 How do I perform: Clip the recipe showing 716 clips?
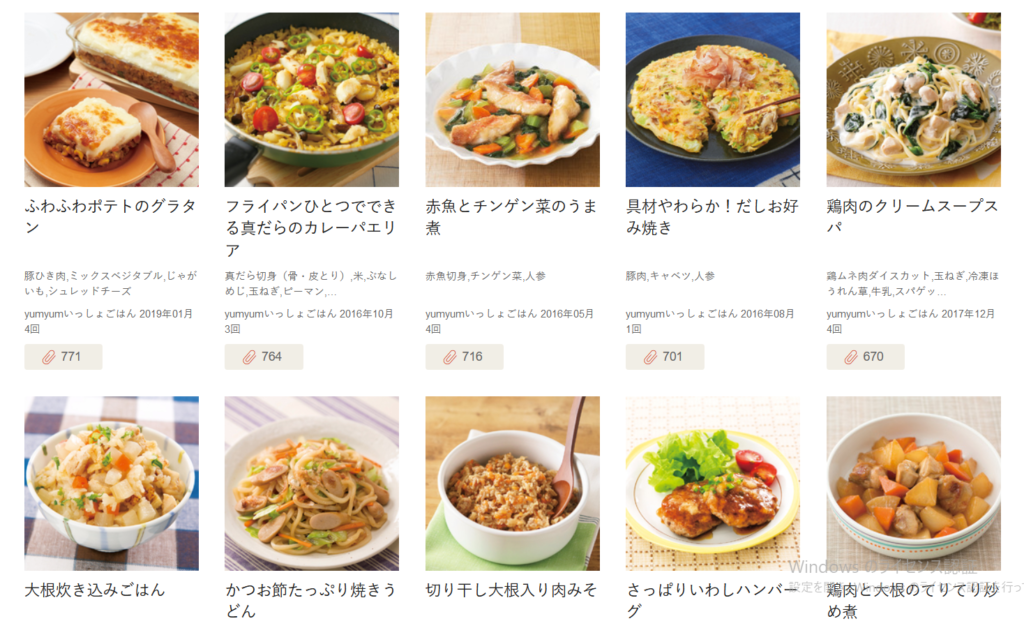[x=464, y=357]
